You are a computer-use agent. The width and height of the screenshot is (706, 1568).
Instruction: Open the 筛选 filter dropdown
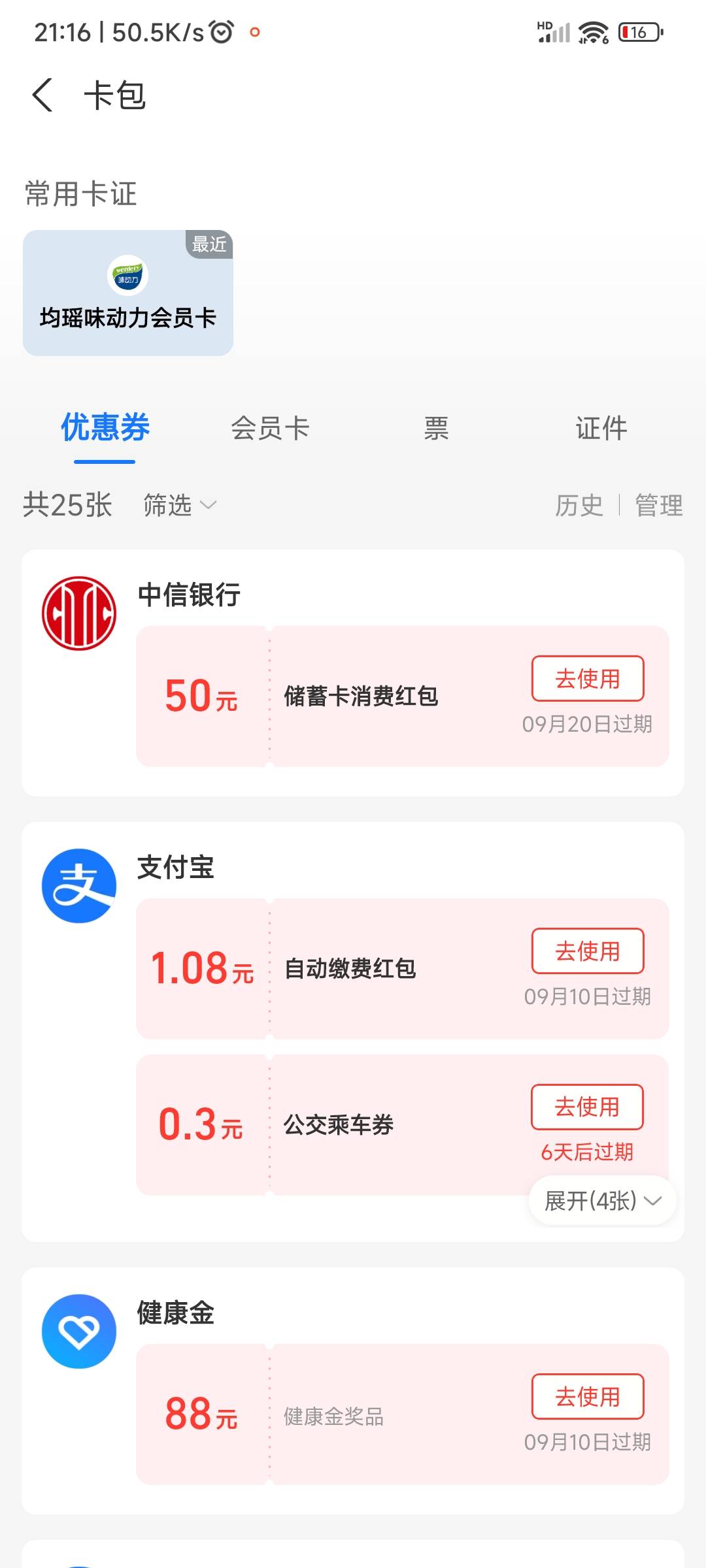coord(180,505)
